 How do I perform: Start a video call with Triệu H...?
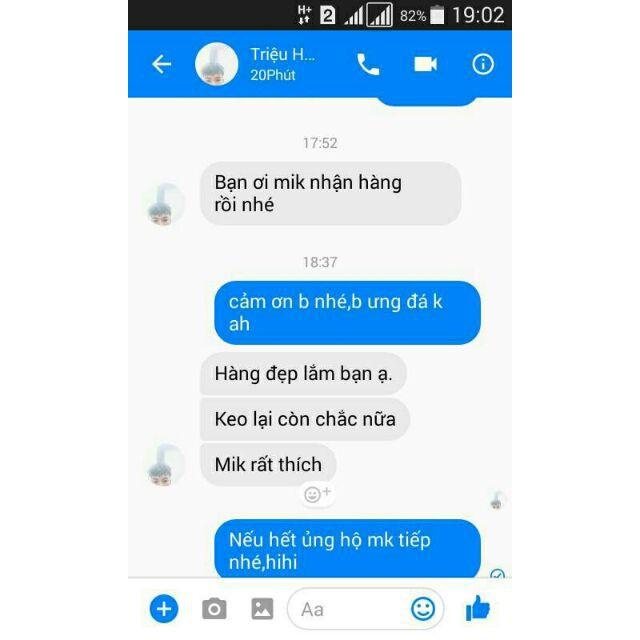click(x=425, y=64)
